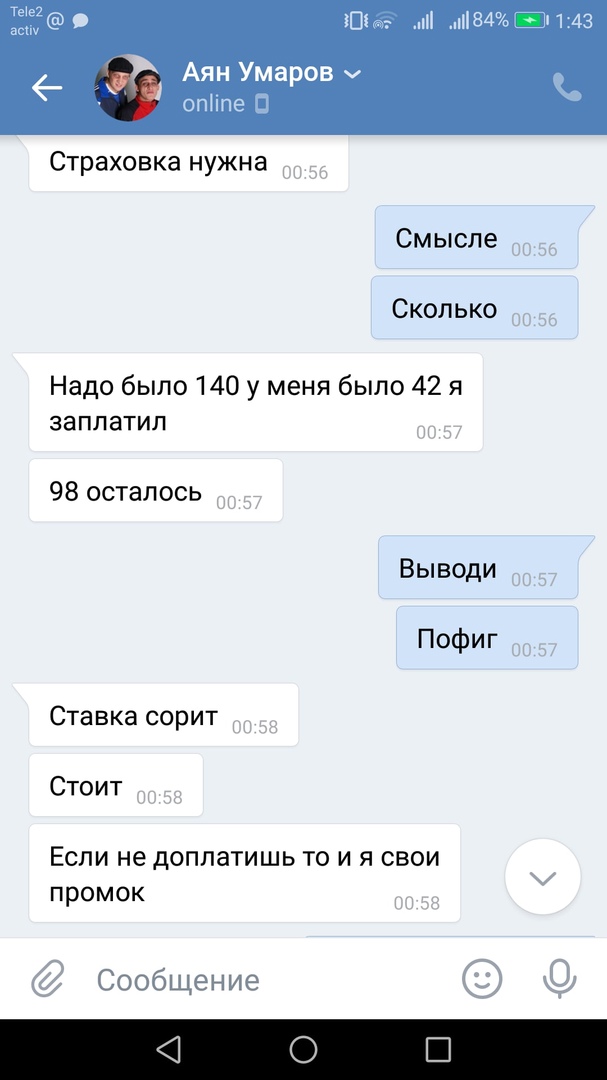Viewport: 607px width, 1080px height.
Task: Jump to the latest messages
Action: tap(542, 878)
